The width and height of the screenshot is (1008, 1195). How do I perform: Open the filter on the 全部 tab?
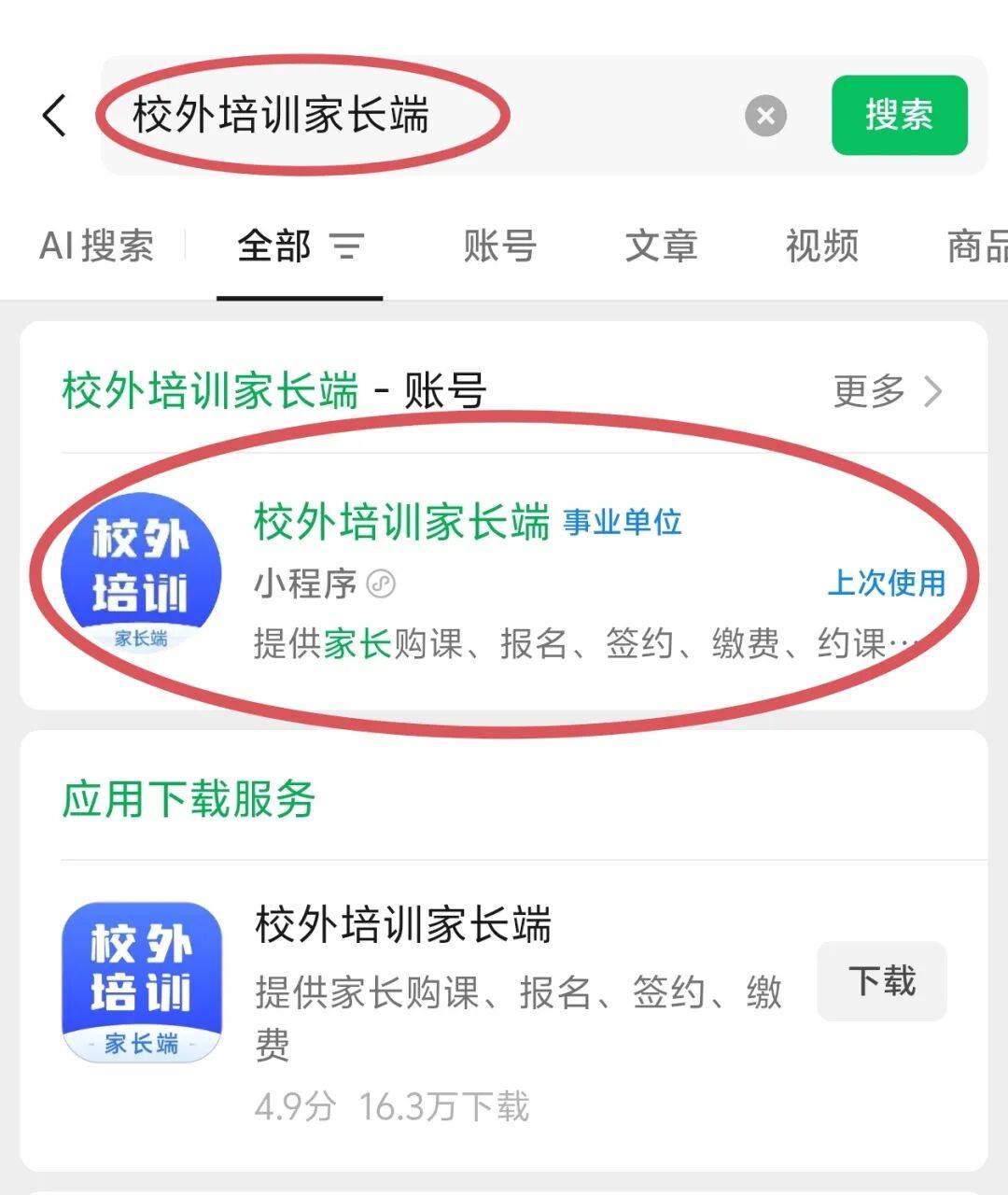[x=346, y=246]
